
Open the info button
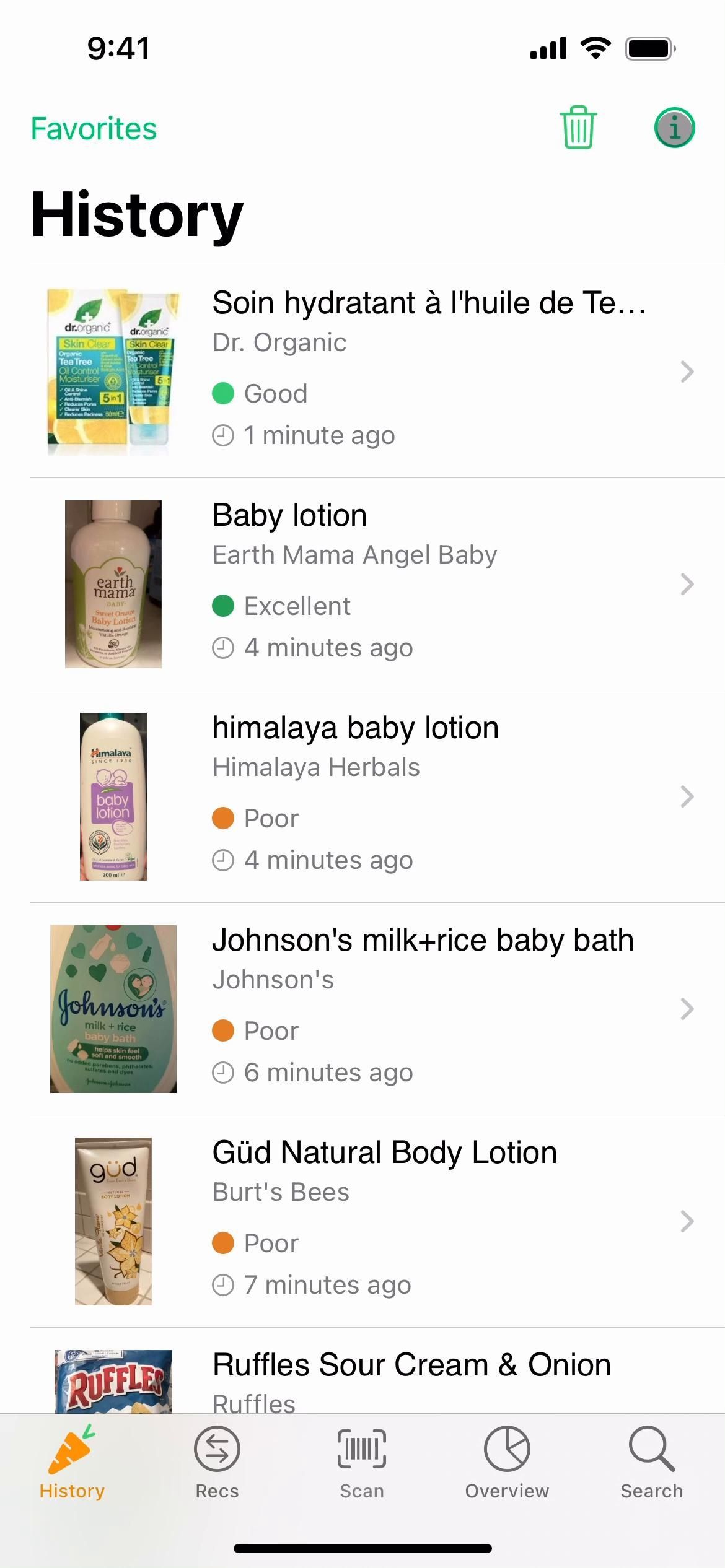coord(674,128)
